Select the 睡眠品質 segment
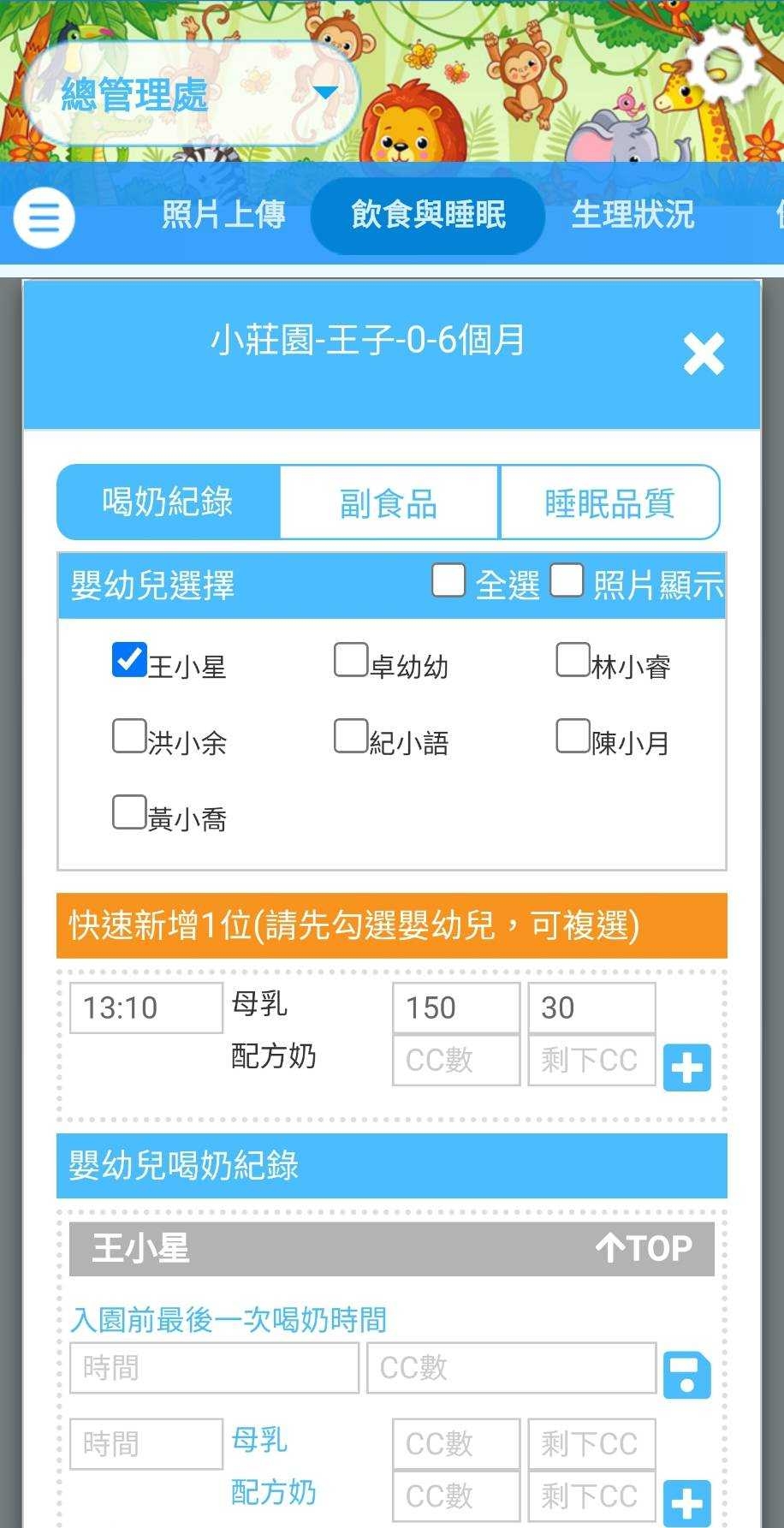784x1528 pixels. point(609,502)
